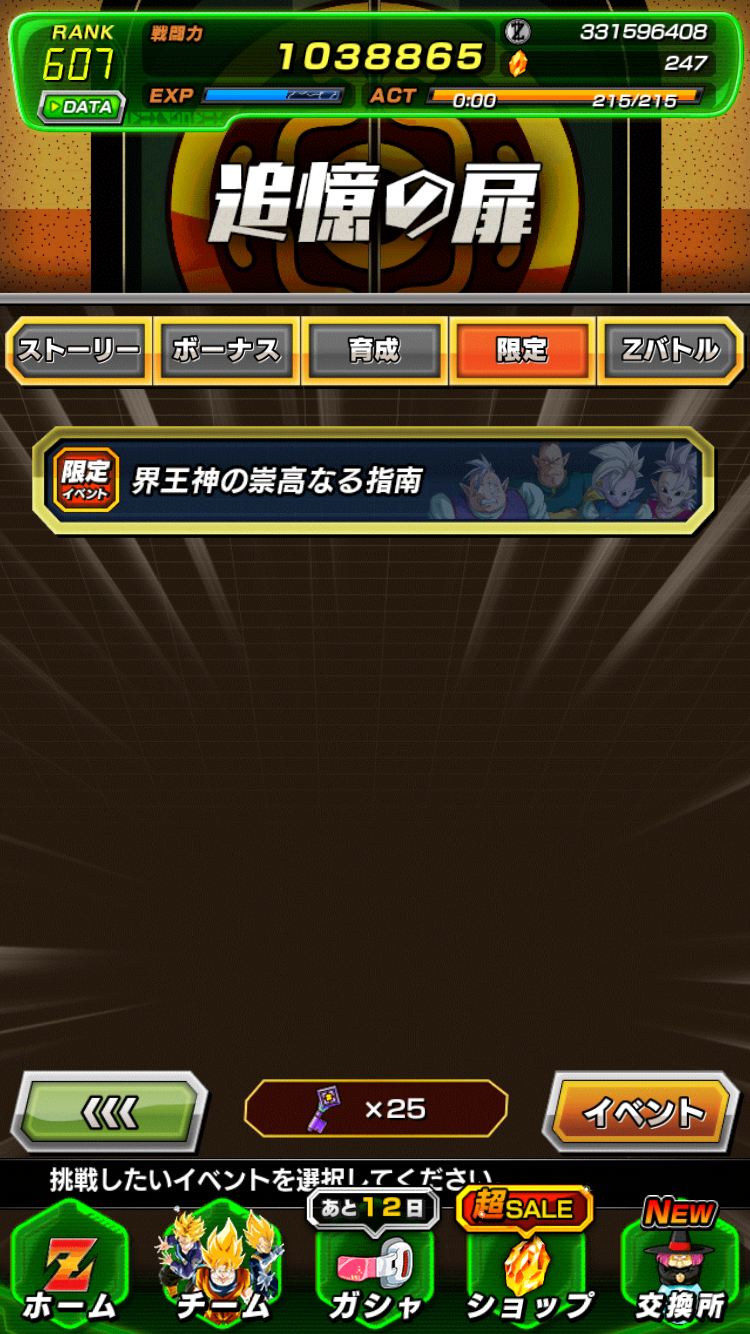Open the チーム menu

[222, 1268]
